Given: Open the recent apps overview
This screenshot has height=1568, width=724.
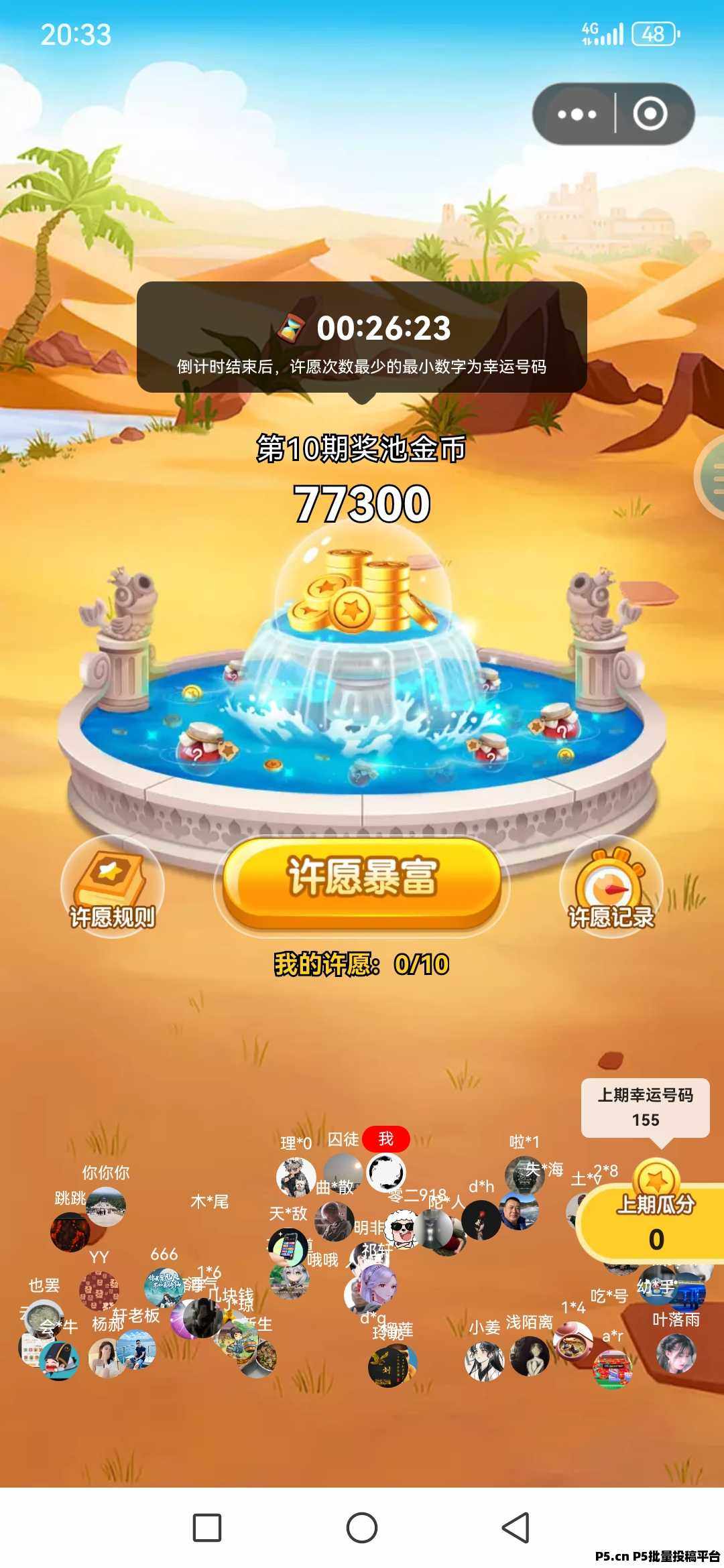Looking at the screenshot, I should tap(207, 1527).
